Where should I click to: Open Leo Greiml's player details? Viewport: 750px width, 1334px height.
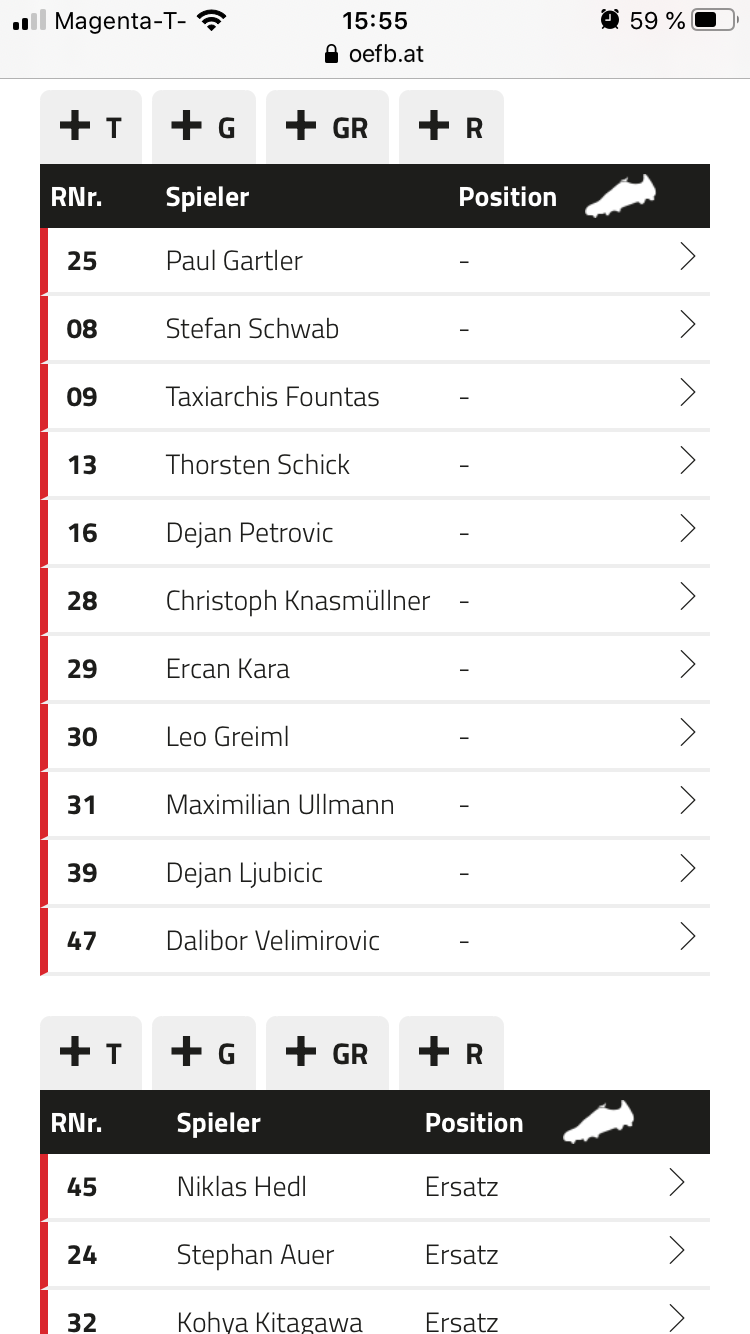(375, 737)
